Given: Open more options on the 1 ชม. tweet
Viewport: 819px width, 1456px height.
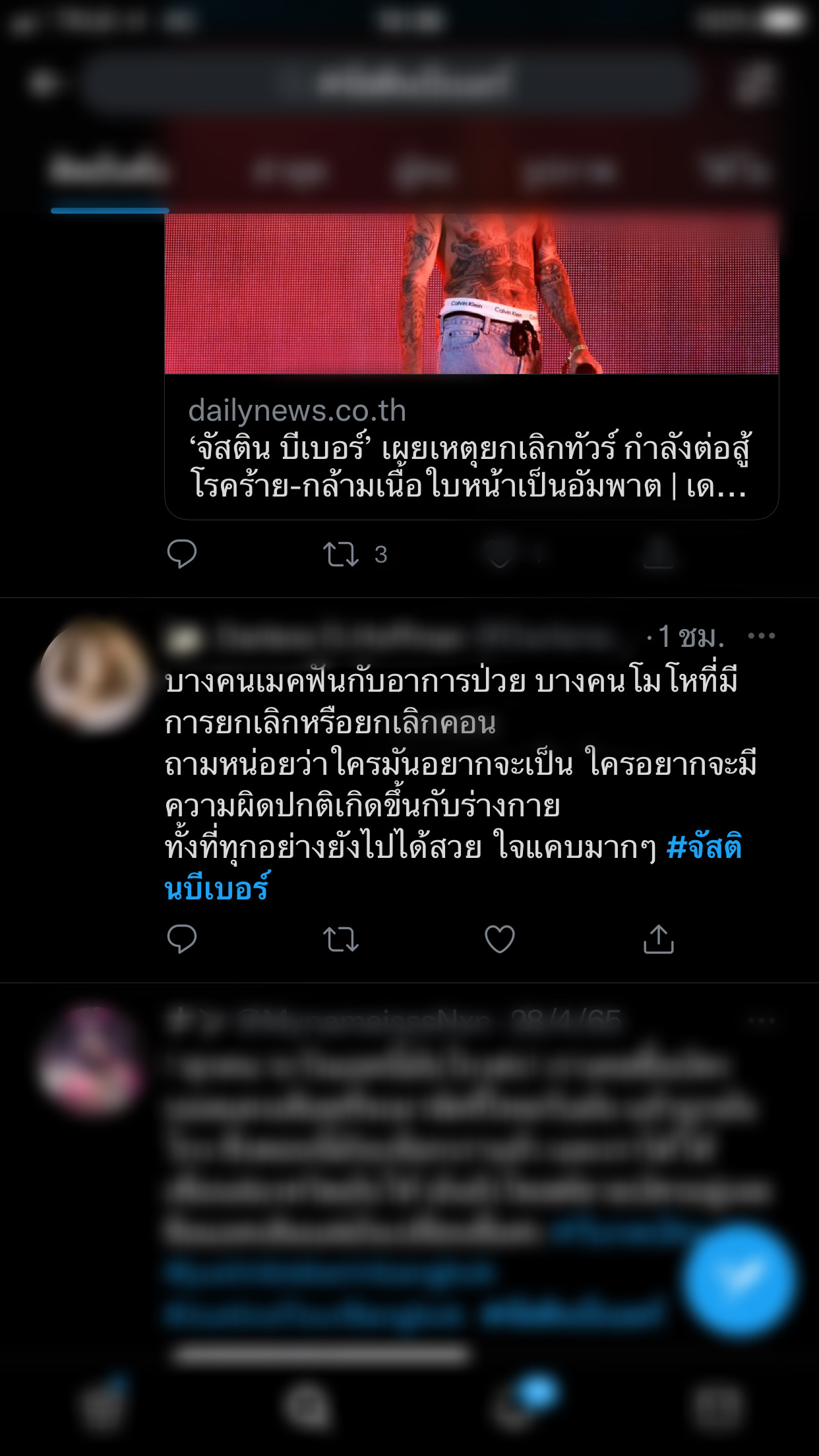Looking at the screenshot, I should tap(761, 636).
